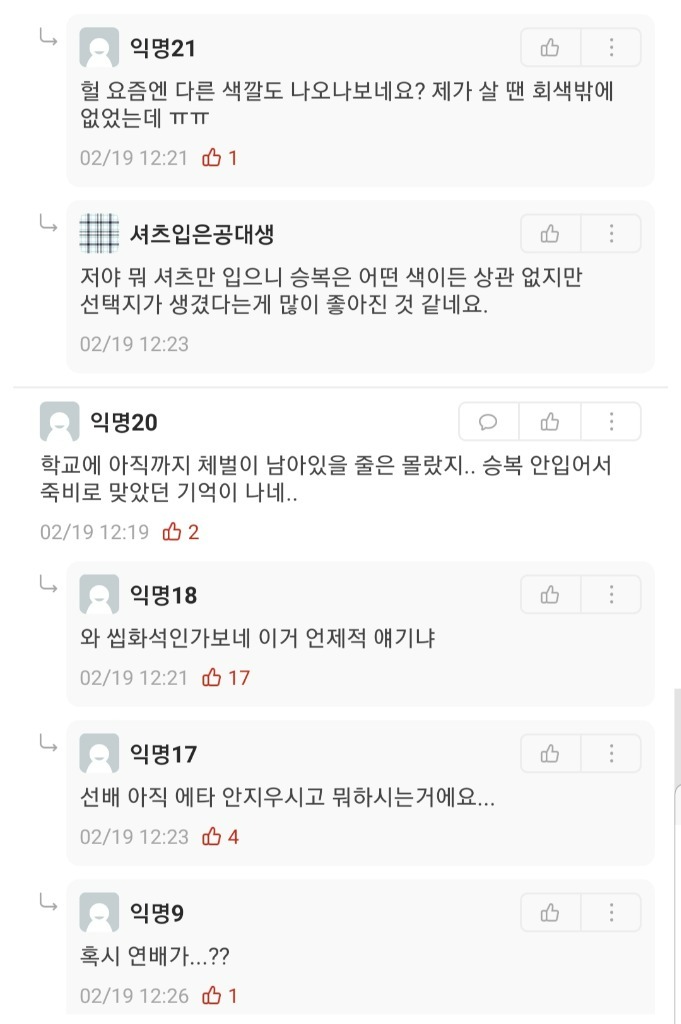Like 익명18's reply
The image size is (681, 1024).
[x=550, y=595]
